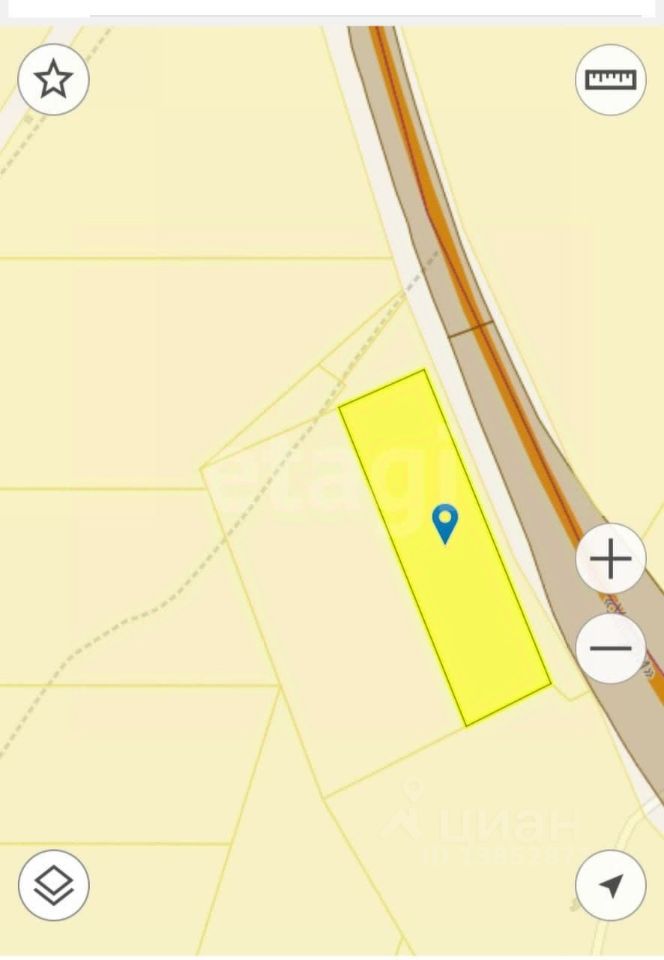Center map on my current location
Screen dimensions: 664x960
pyautogui.click(x=610, y=885)
